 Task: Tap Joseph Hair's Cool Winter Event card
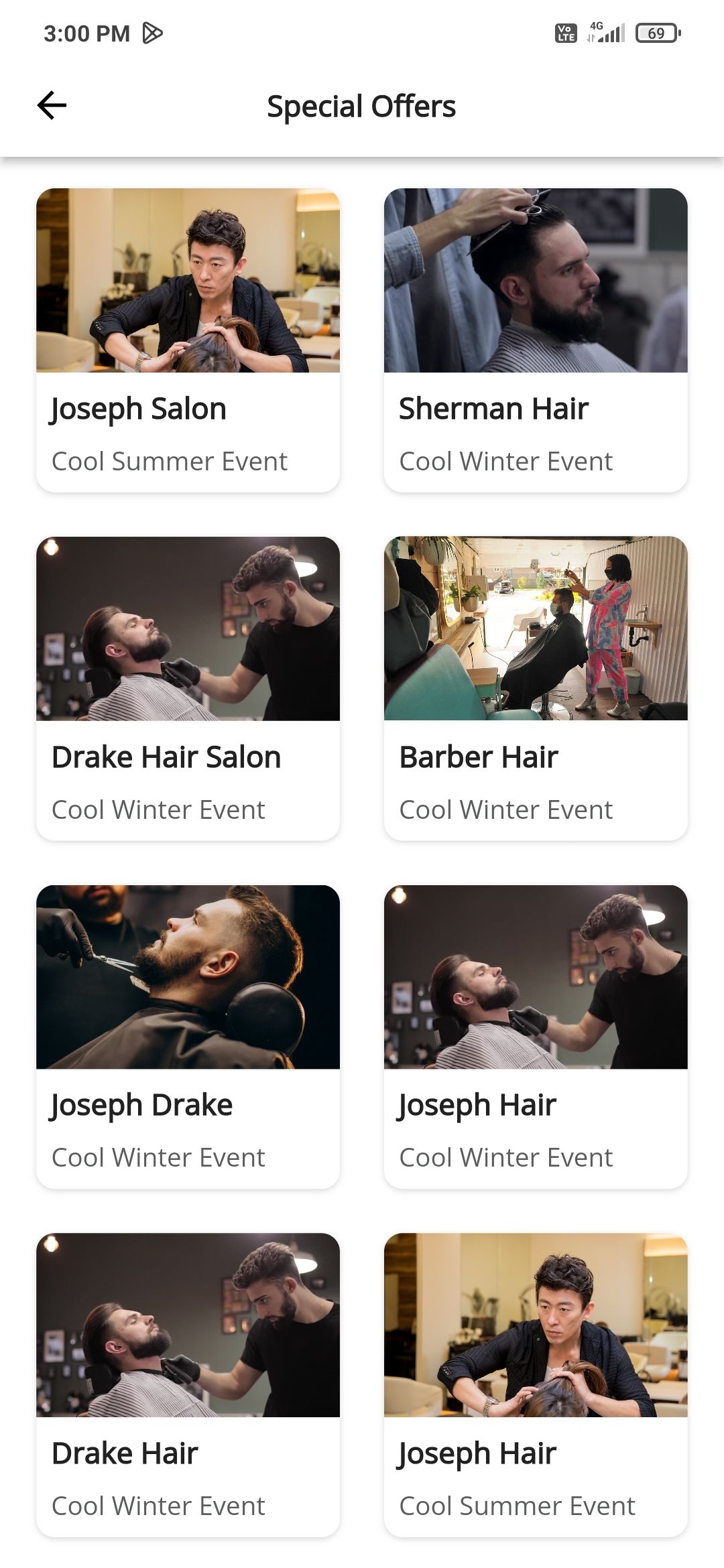point(536,1037)
